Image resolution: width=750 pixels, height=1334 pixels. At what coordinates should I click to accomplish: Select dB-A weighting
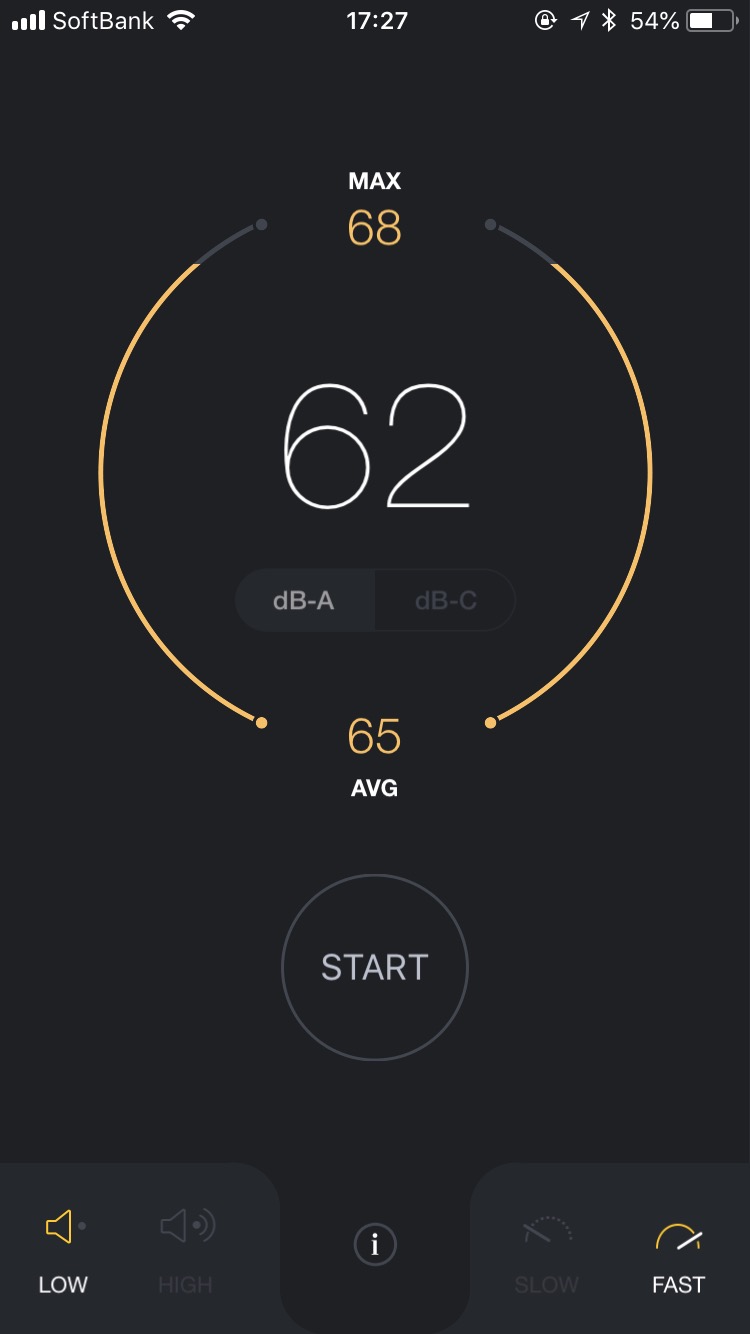click(305, 601)
